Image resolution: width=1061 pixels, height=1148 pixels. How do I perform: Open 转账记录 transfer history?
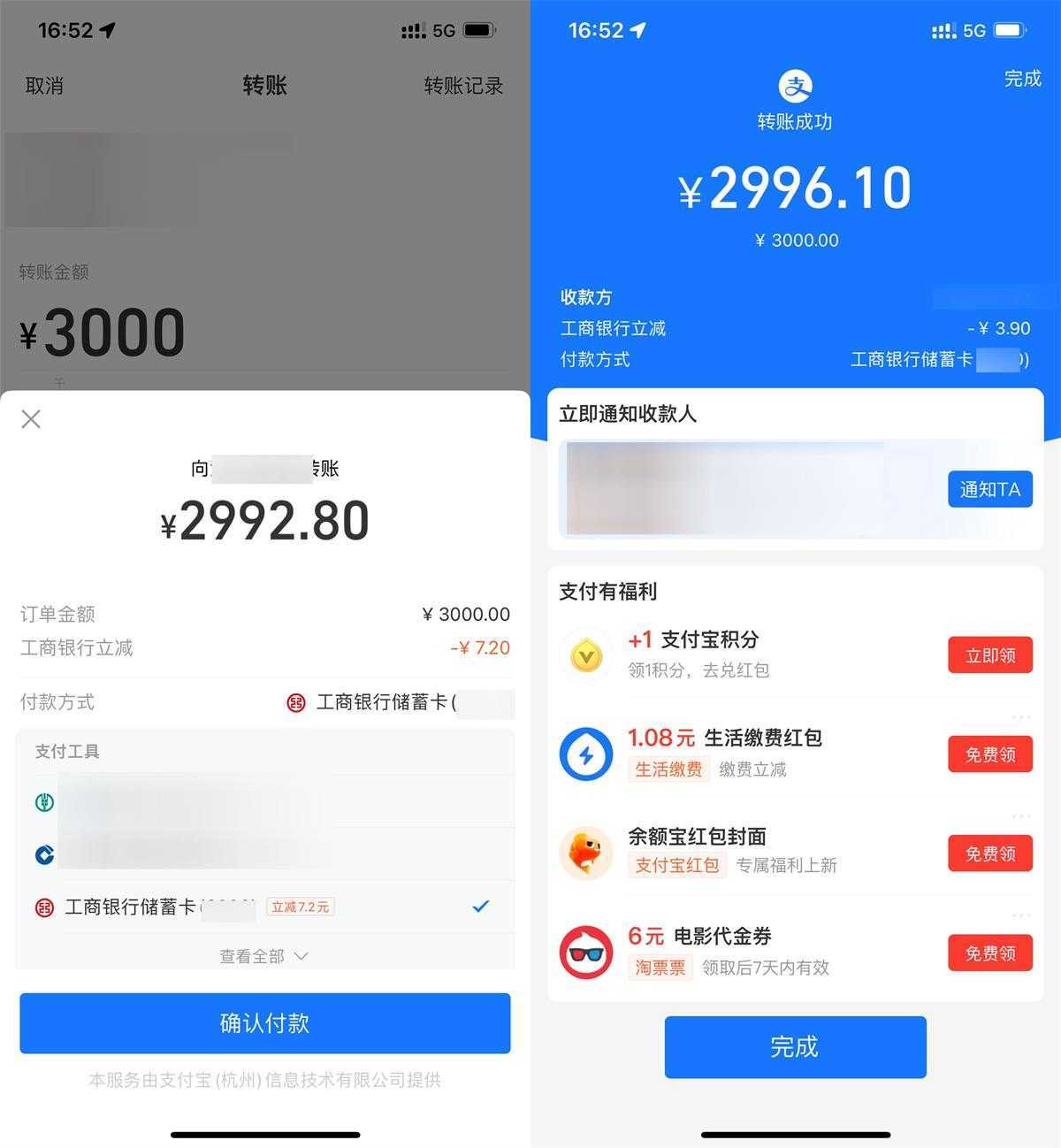coord(463,86)
